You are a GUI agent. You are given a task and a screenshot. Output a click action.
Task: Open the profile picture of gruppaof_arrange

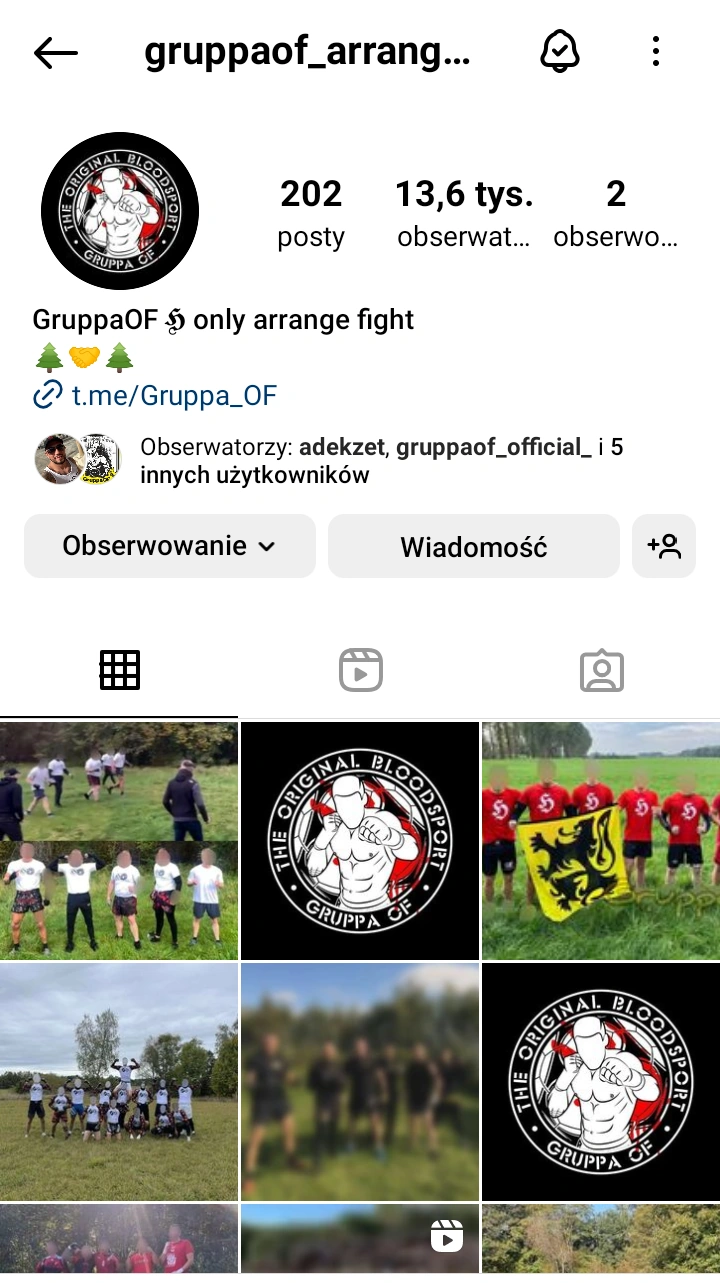[119, 211]
